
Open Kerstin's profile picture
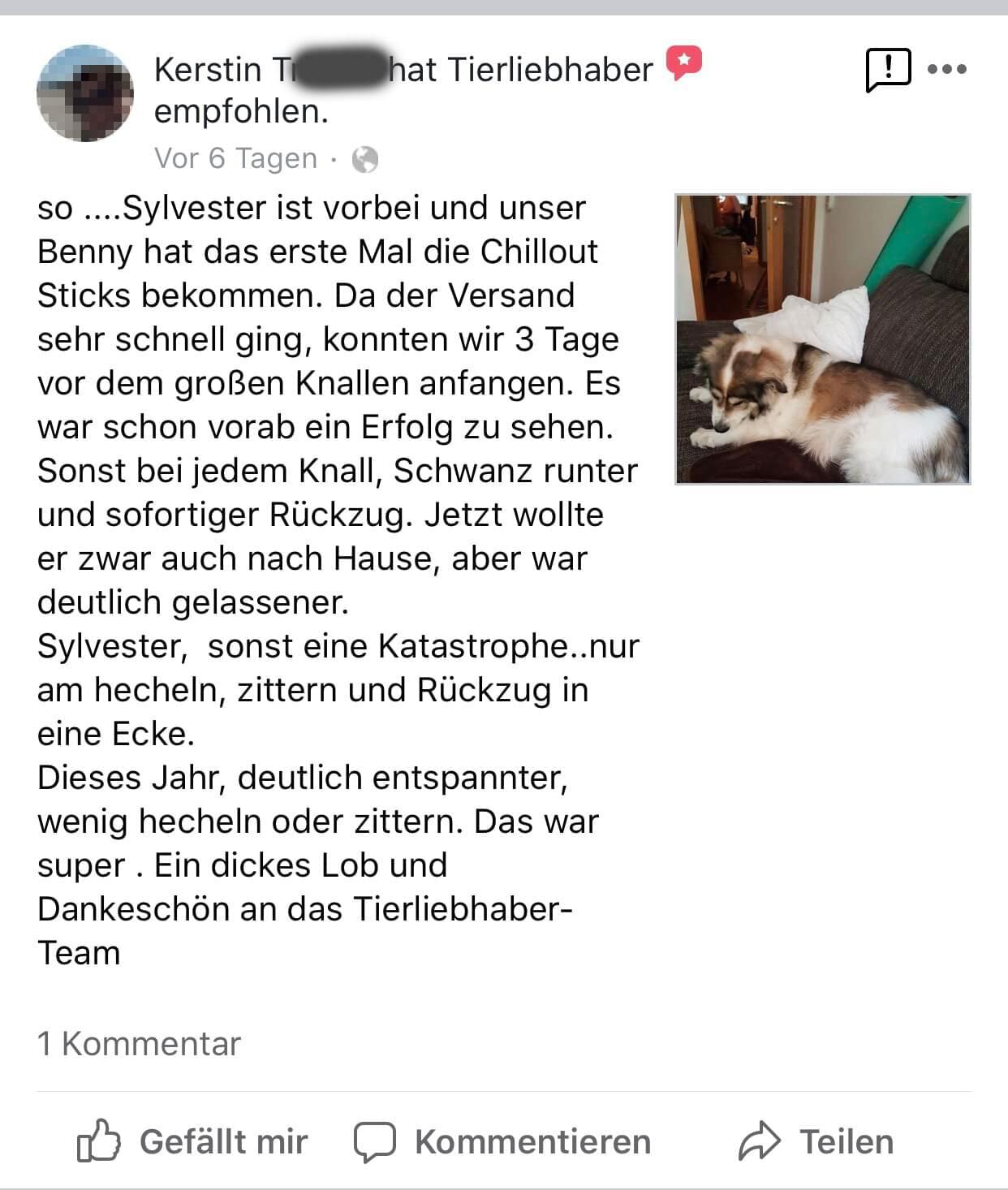pos(85,93)
